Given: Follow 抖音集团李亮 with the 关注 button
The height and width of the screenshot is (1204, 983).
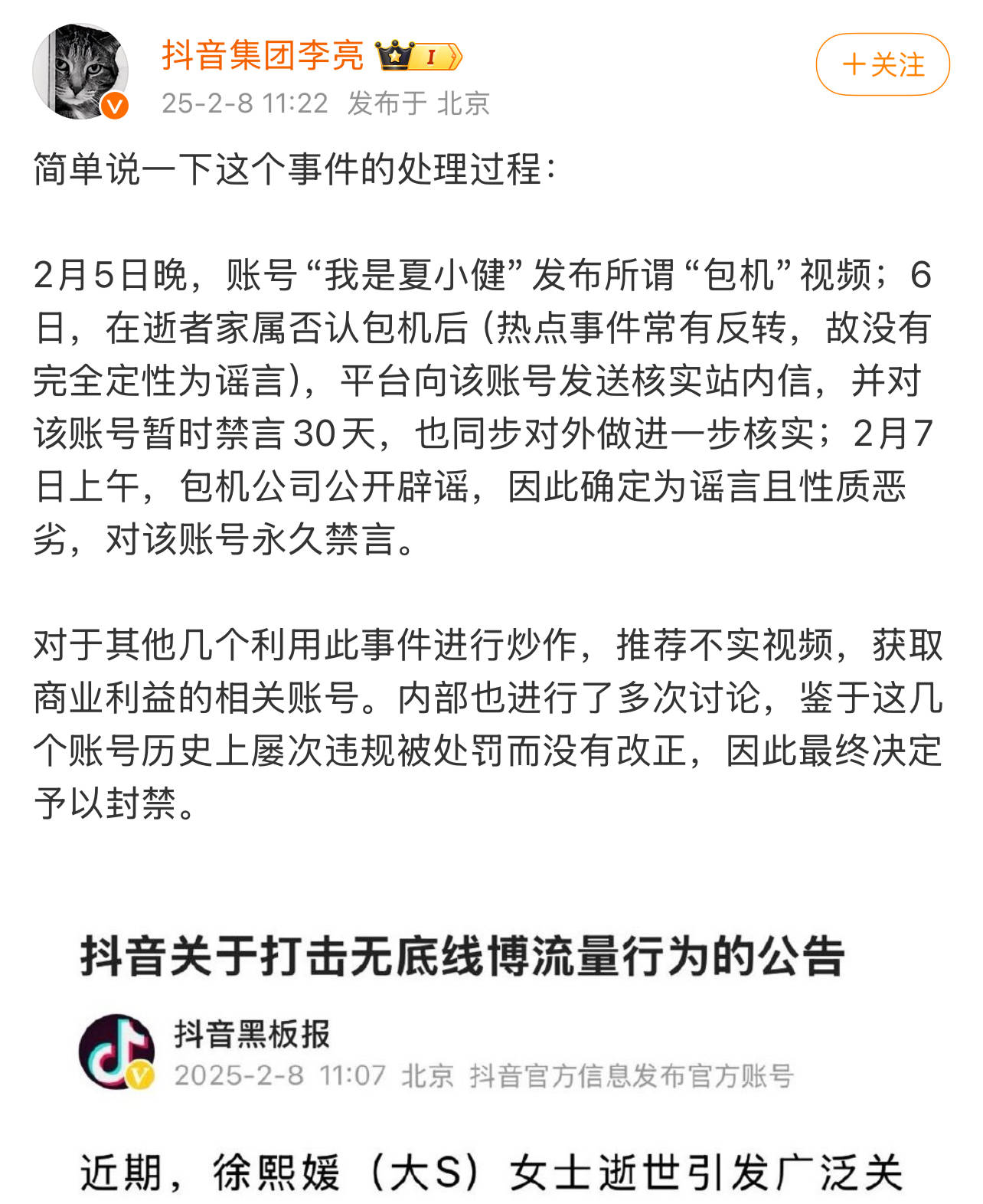Looking at the screenshot, I should tap(882, 65).
